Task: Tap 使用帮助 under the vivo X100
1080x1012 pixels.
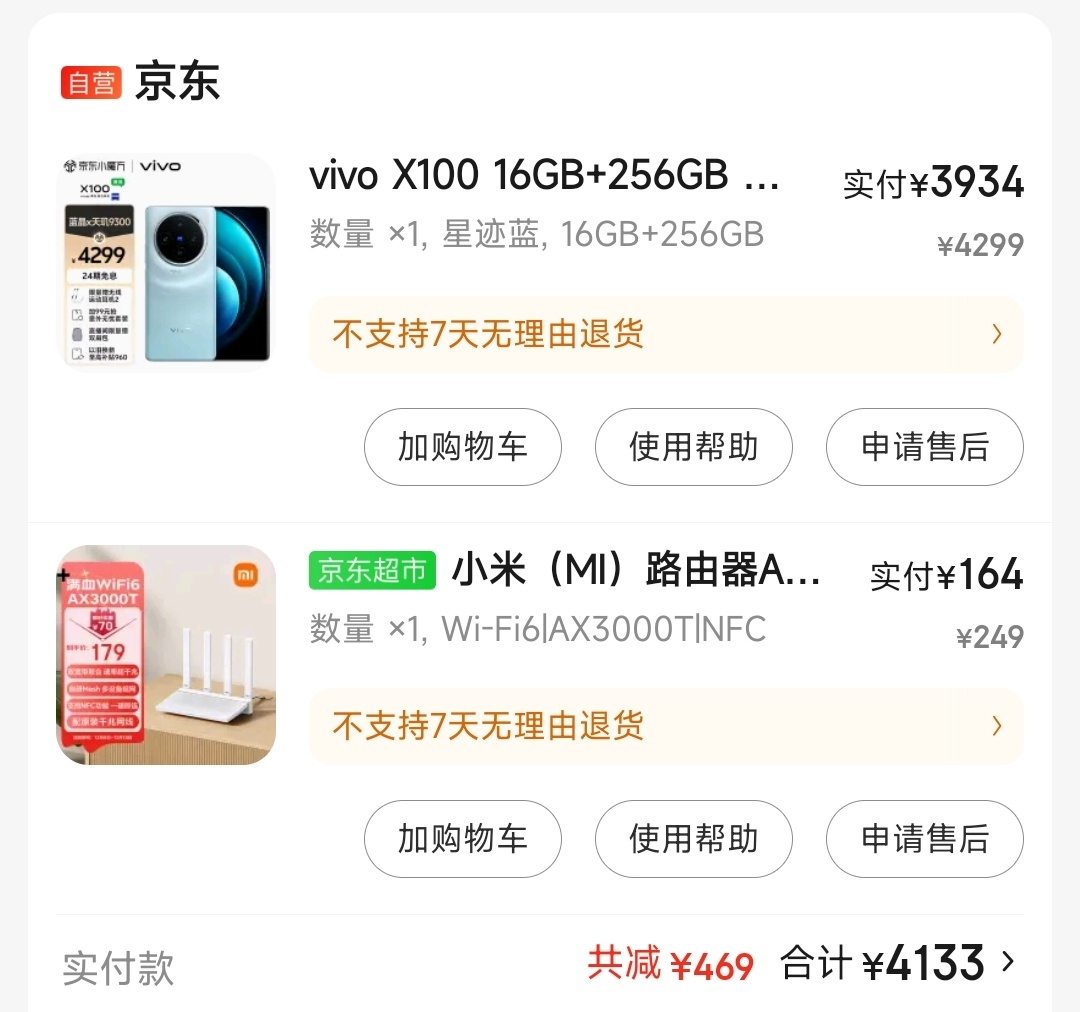Action: 693,447
